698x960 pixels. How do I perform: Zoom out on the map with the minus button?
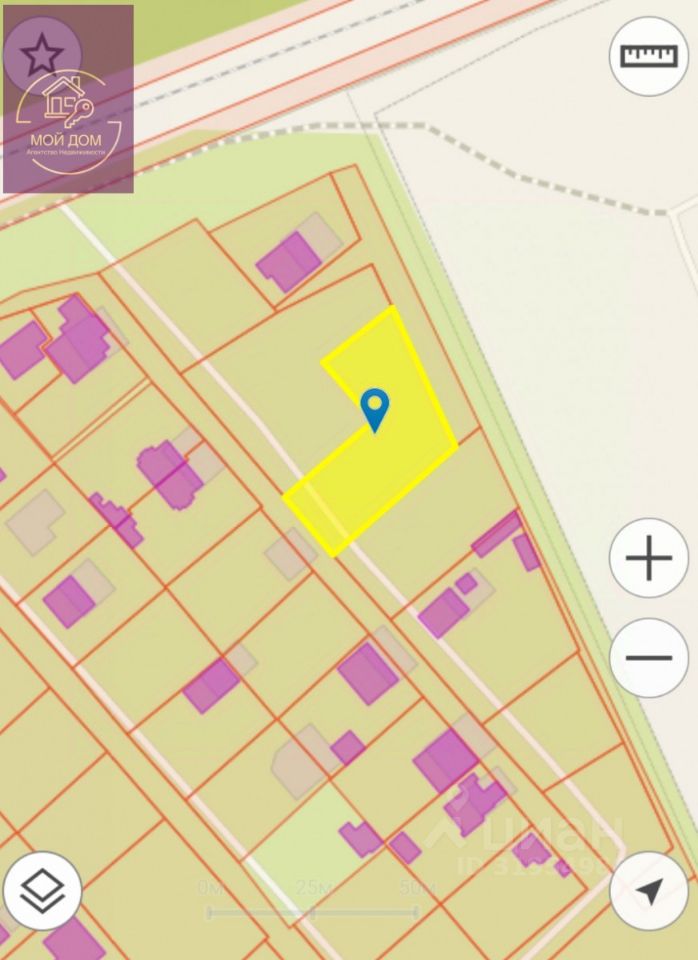(649, 658)
